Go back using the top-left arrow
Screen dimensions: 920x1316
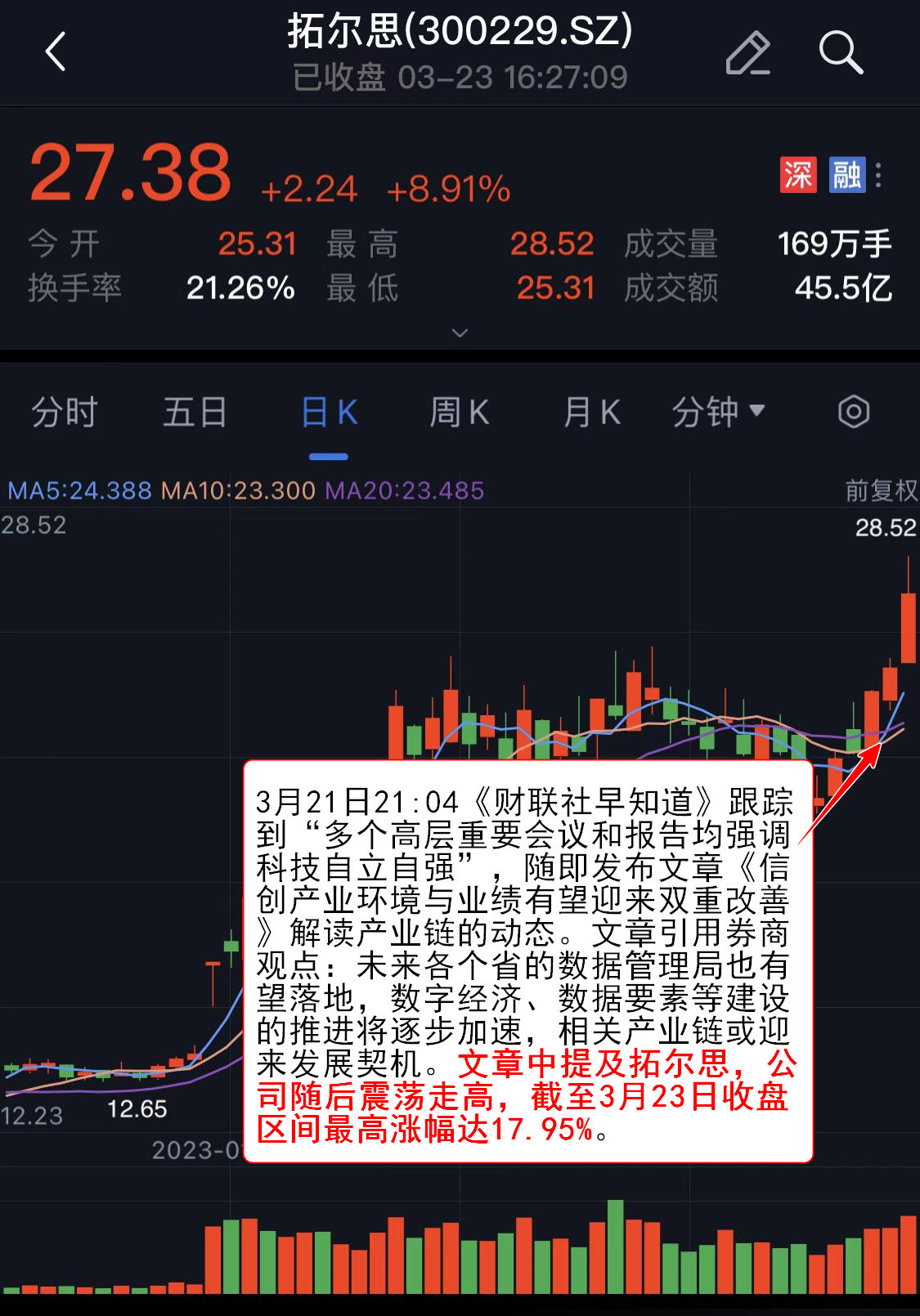(x=56, y=52)
